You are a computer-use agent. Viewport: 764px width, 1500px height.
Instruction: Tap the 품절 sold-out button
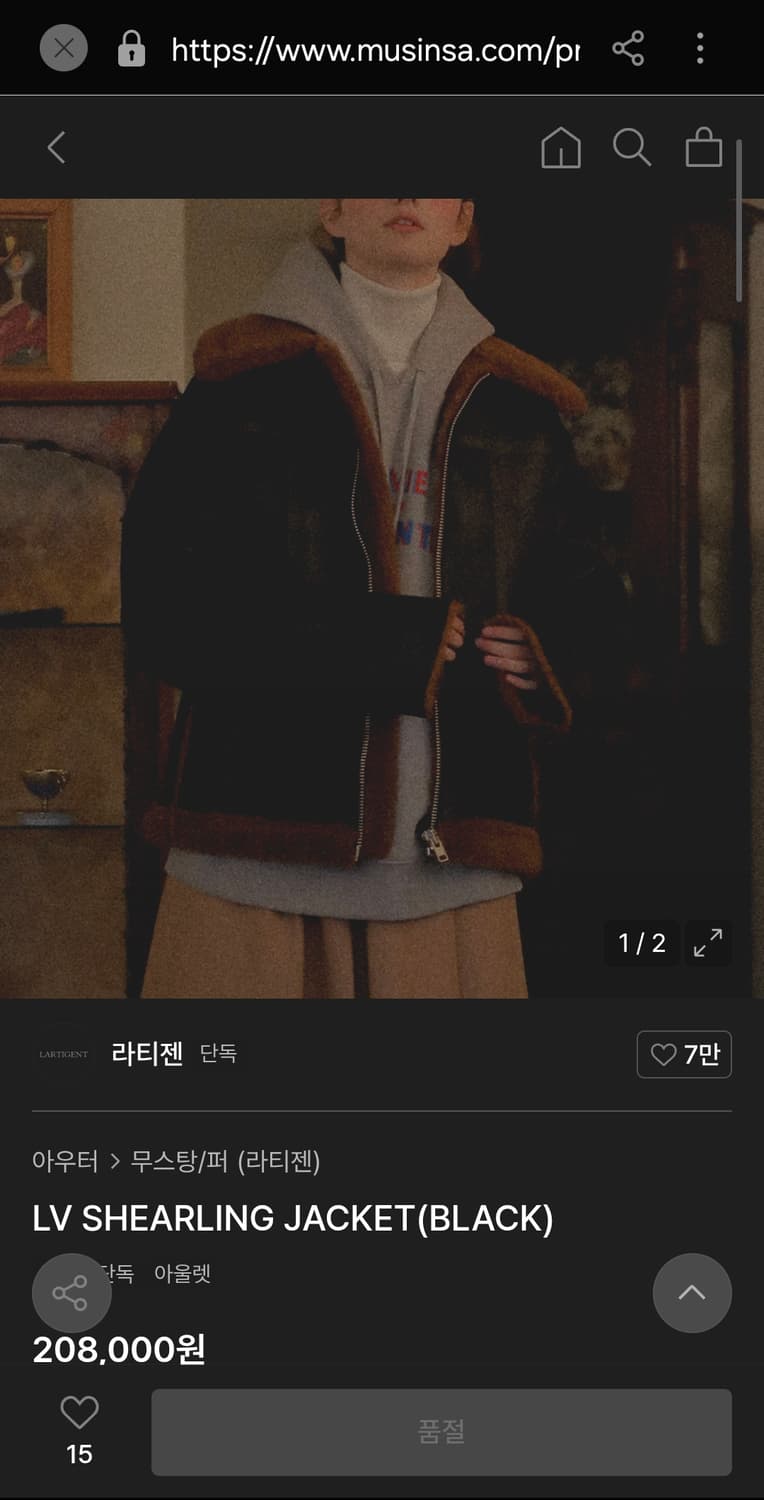(441, 1431)
